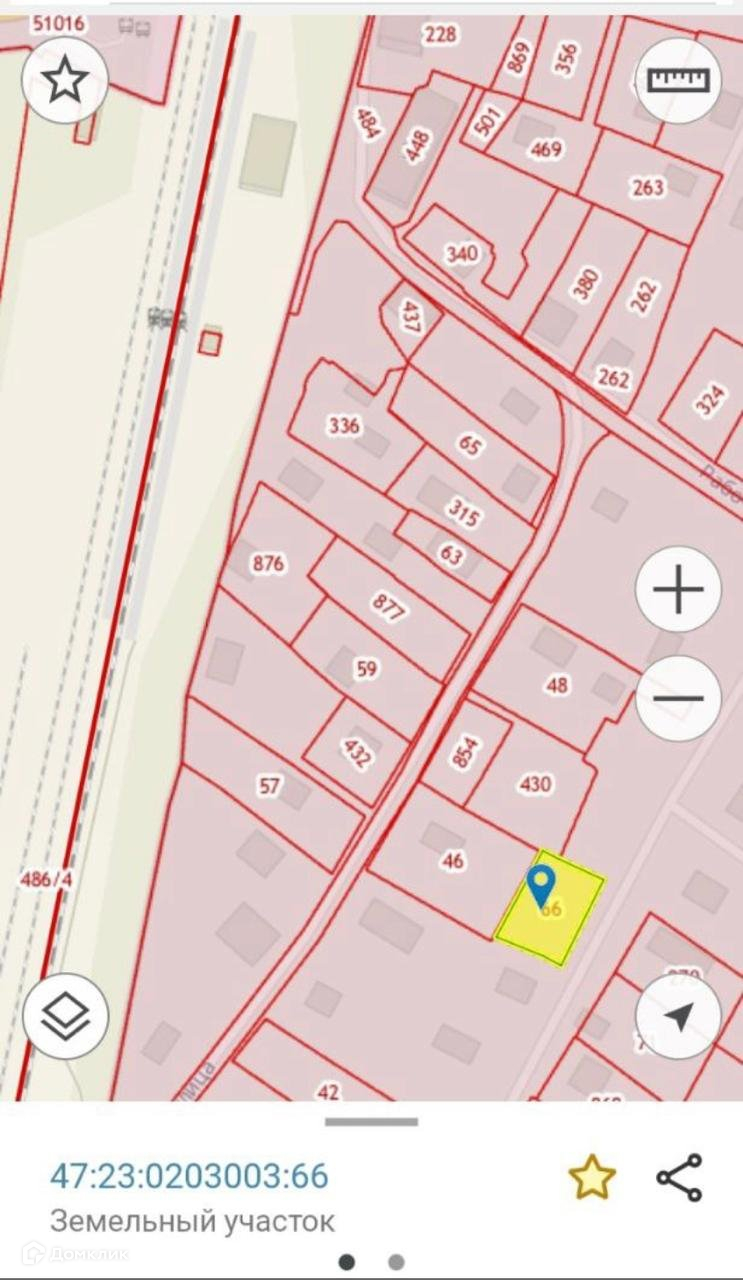Expand the bottom sheet using its handle
This screenshot has width=743, height=1280.
click(371, 1122)
